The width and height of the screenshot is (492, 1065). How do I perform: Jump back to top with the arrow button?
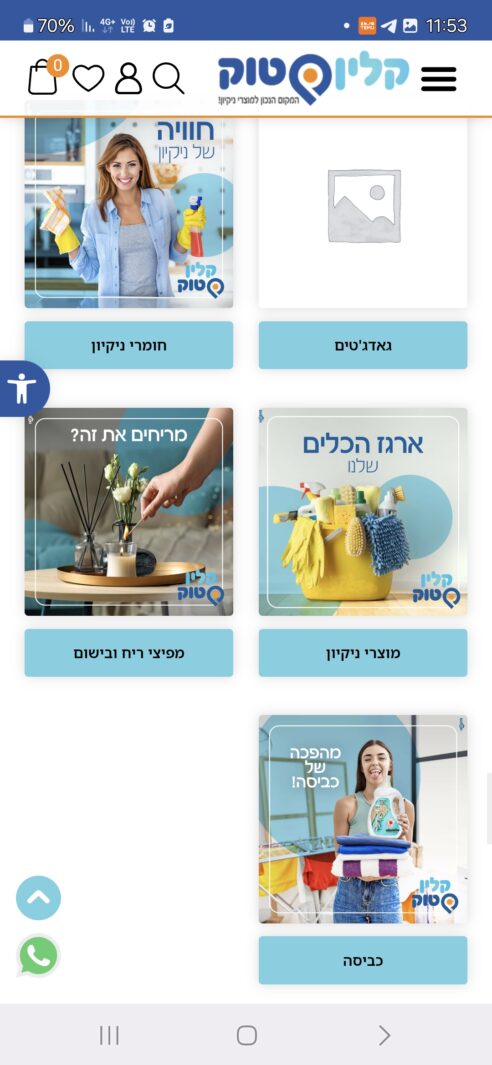[38, 898]
